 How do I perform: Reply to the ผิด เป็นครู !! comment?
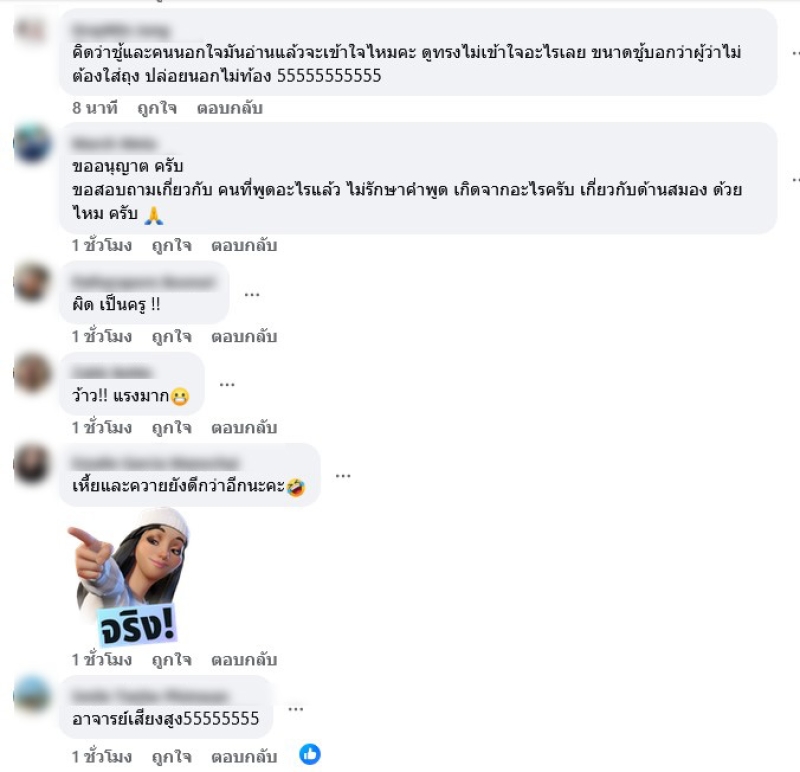coord(244,337)
